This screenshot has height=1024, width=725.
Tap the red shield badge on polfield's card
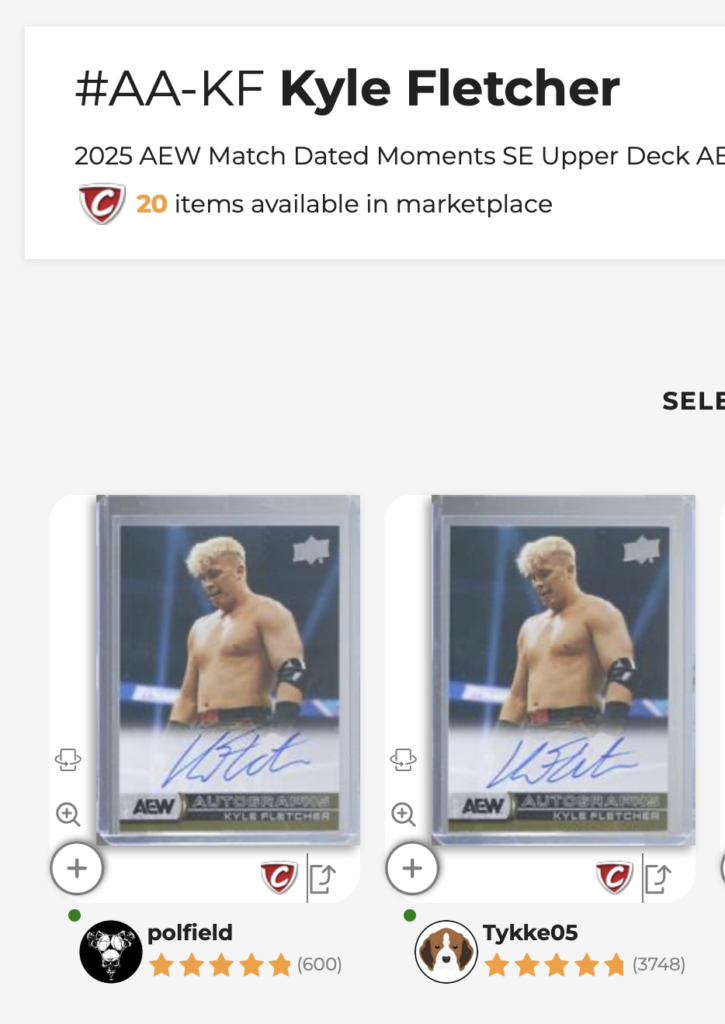(279, 878)
